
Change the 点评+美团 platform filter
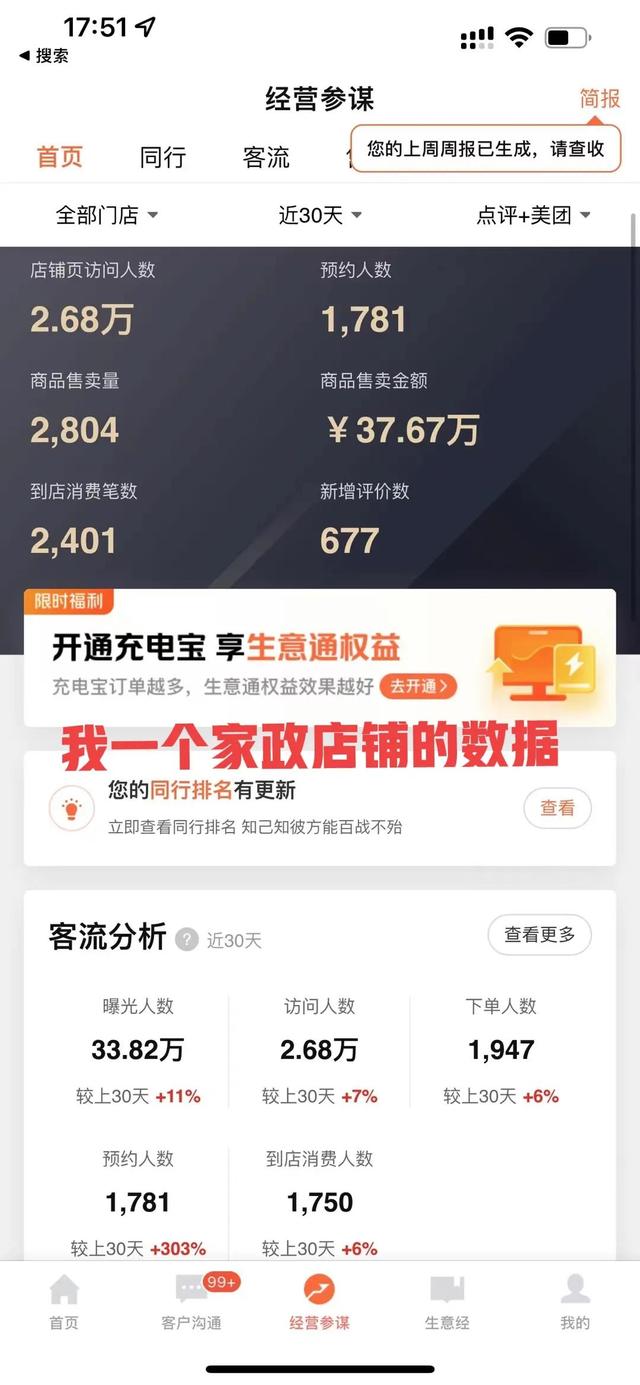coord(533,215)
